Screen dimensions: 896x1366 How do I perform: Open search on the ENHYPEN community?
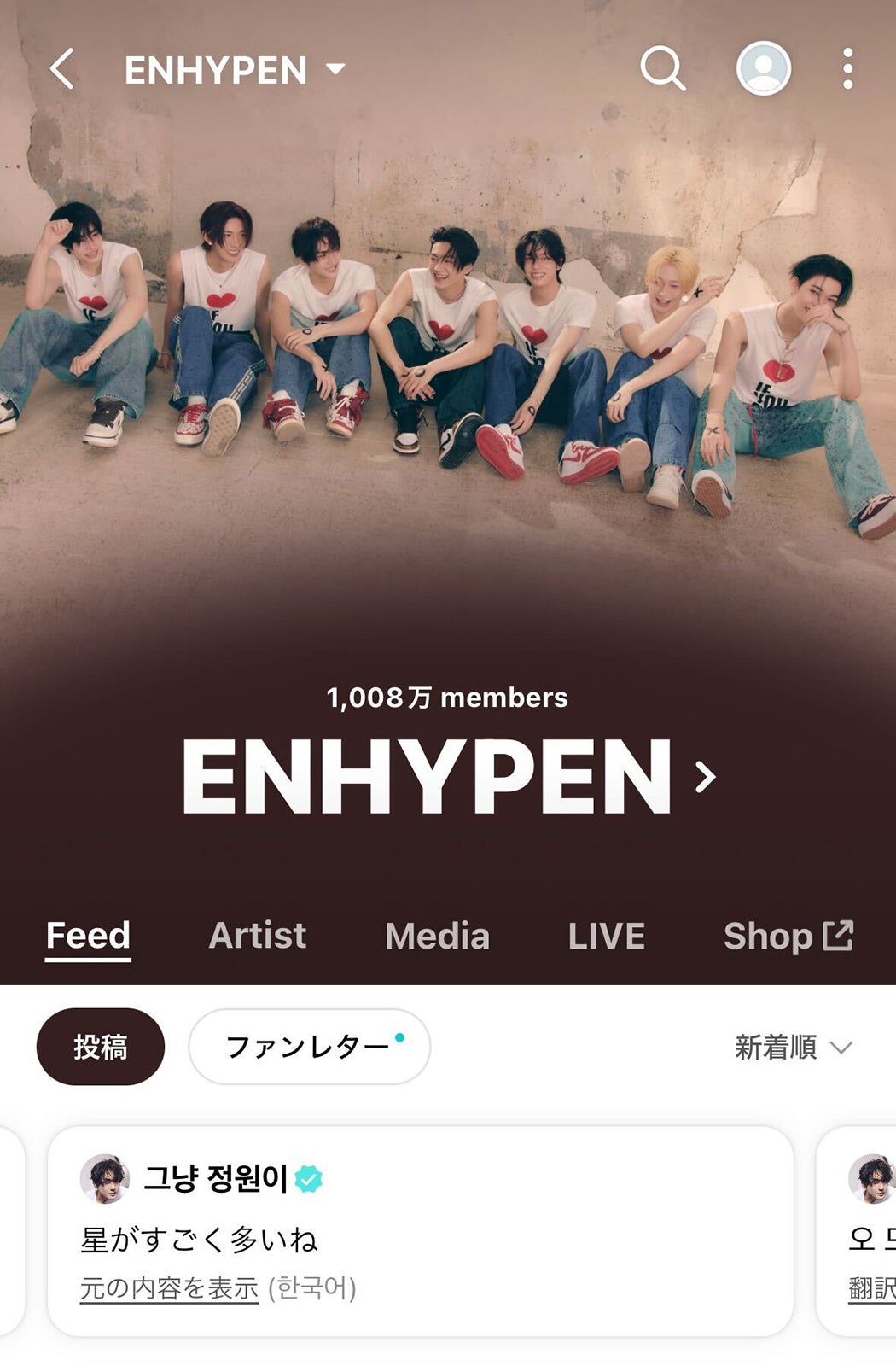[664, 72]
